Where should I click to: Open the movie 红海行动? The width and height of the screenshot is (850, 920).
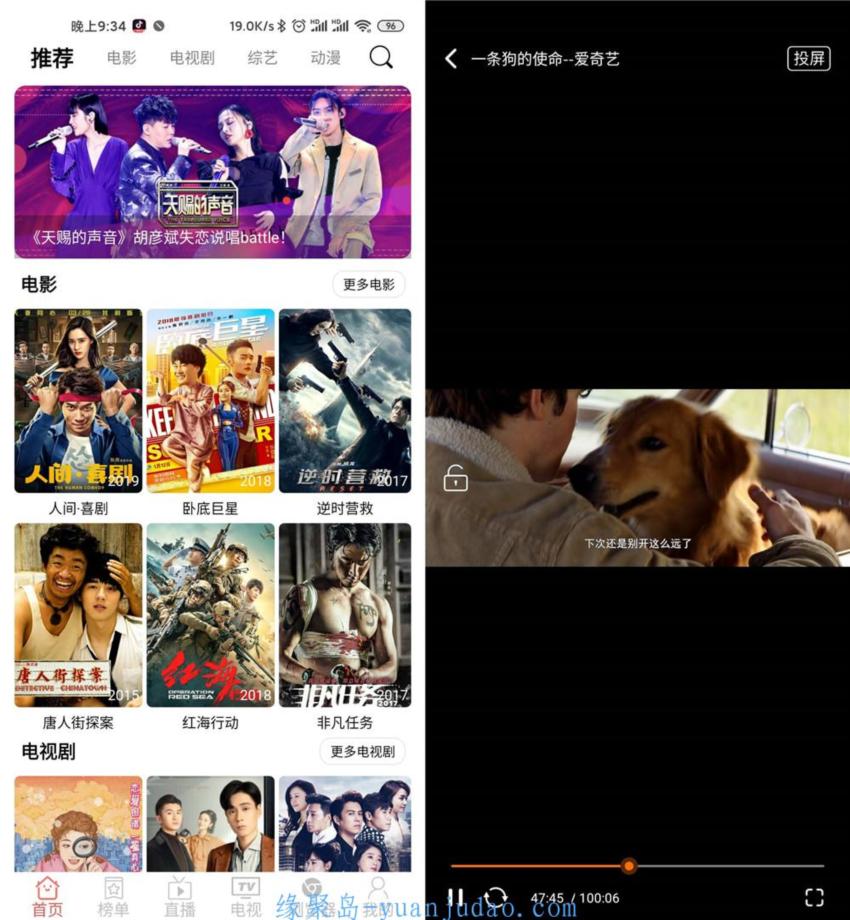(x=211, y=615)
